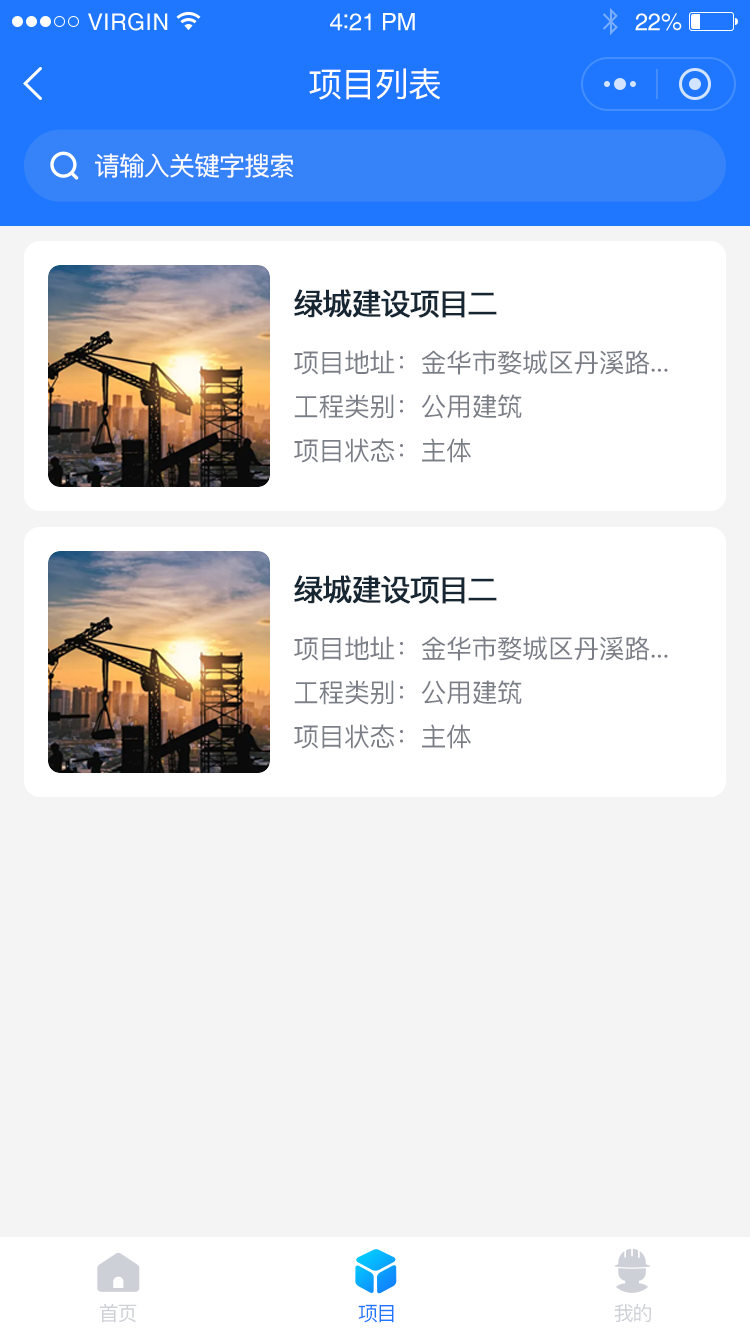Tap the 项目列表 title in the header
Screen dimensions: 750x1334
375,84
